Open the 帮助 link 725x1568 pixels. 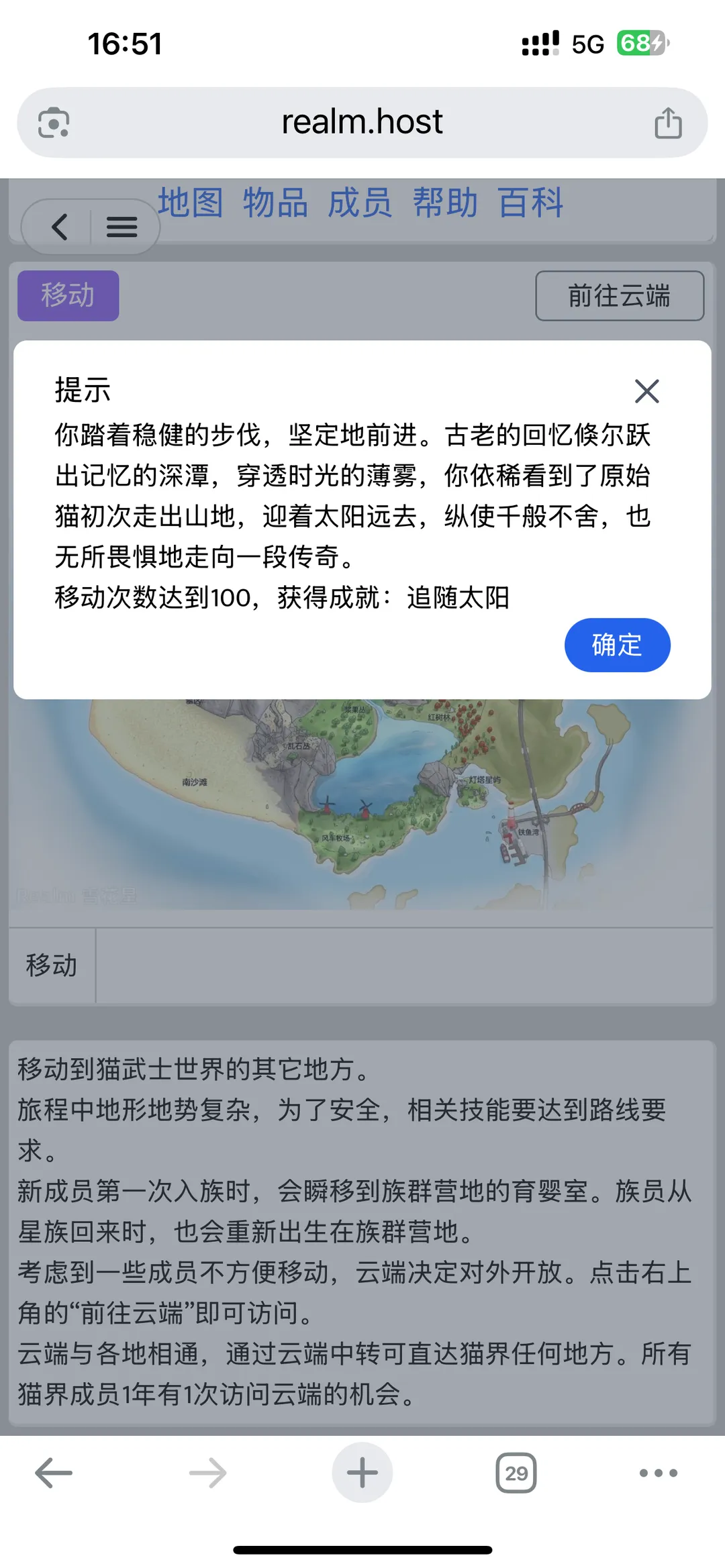point(445,203)
